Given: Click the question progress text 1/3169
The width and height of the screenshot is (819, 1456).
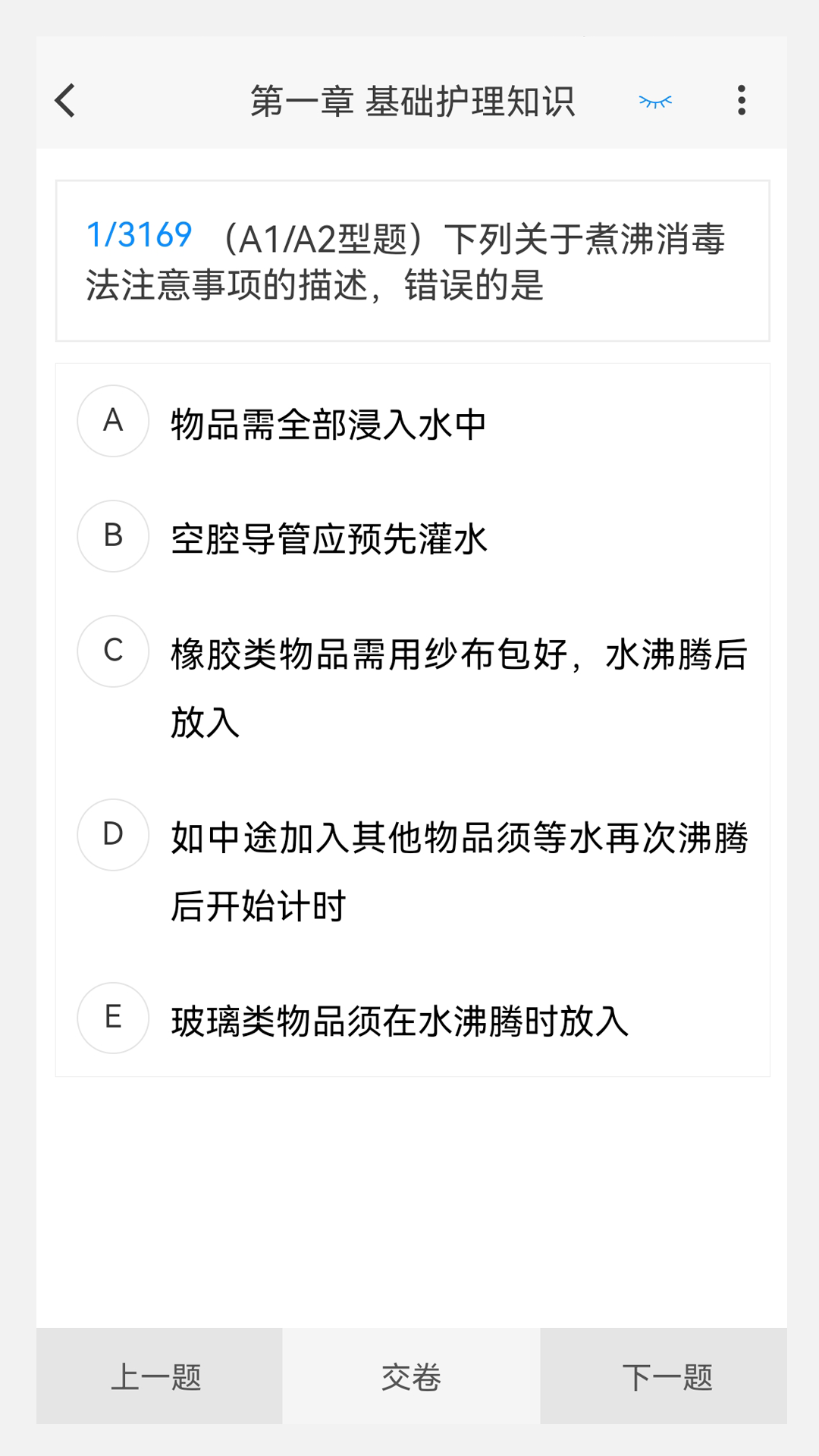Looking at the screenshot, I should pos(140,235).
